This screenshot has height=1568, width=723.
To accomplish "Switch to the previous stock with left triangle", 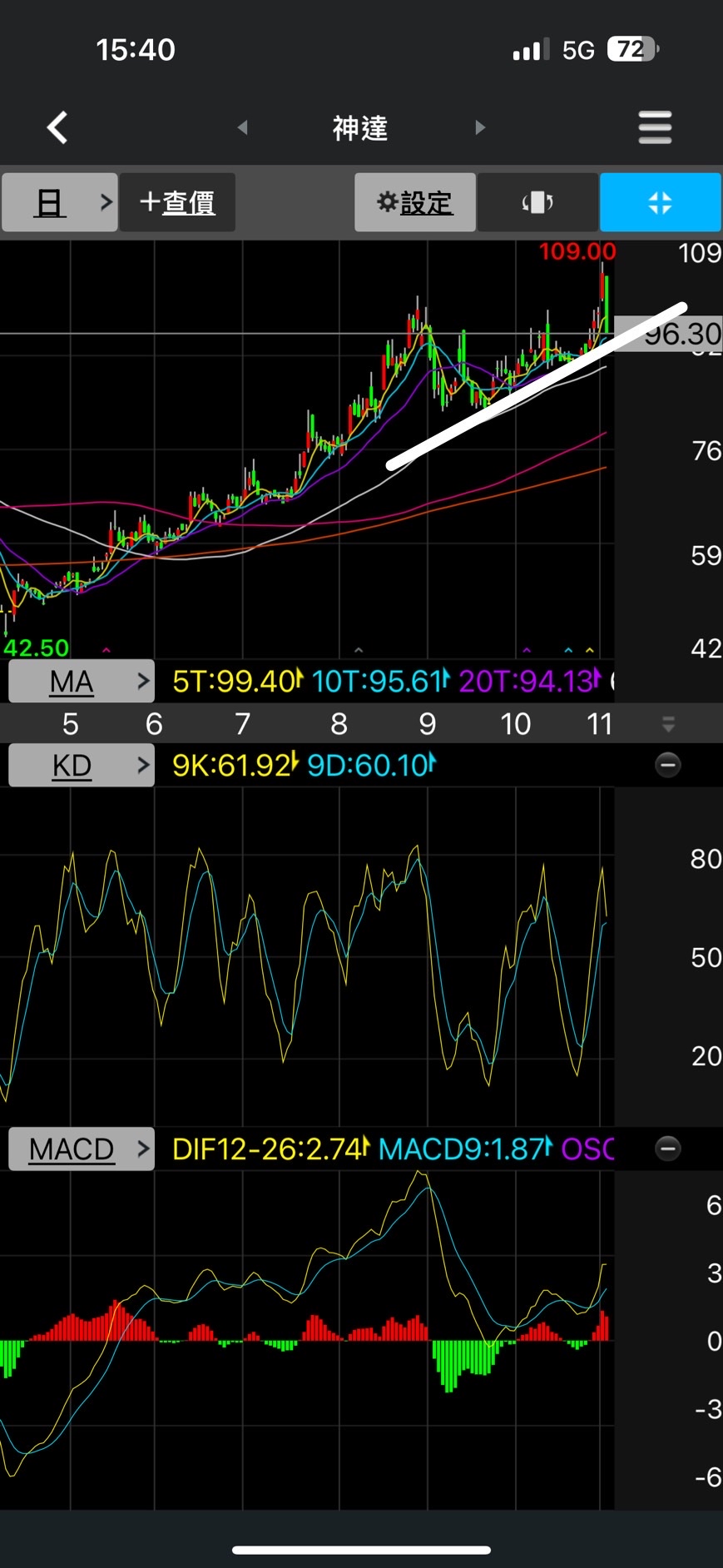I will pos(243,127).
